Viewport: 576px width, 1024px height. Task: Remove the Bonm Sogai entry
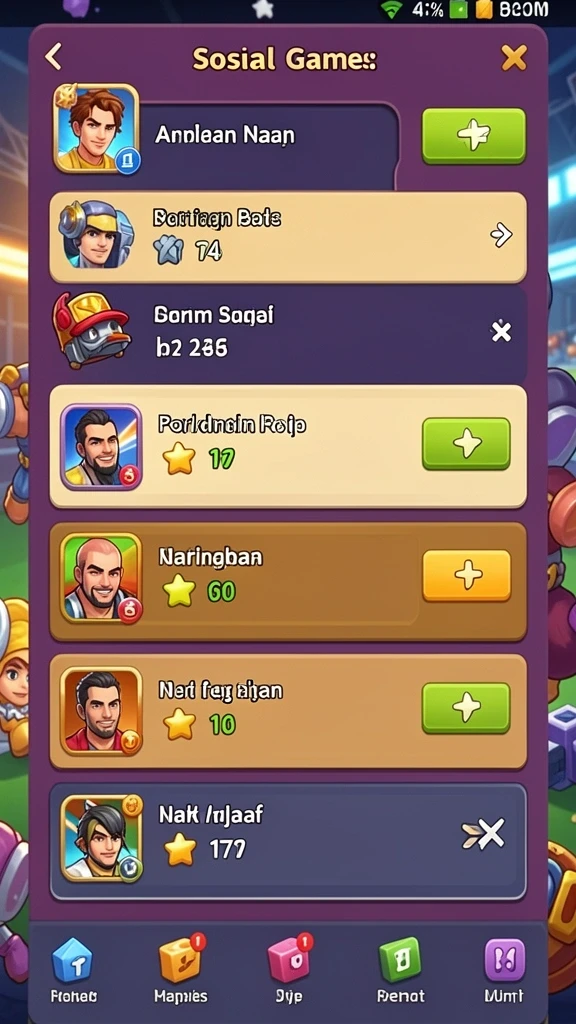point(501,332)
